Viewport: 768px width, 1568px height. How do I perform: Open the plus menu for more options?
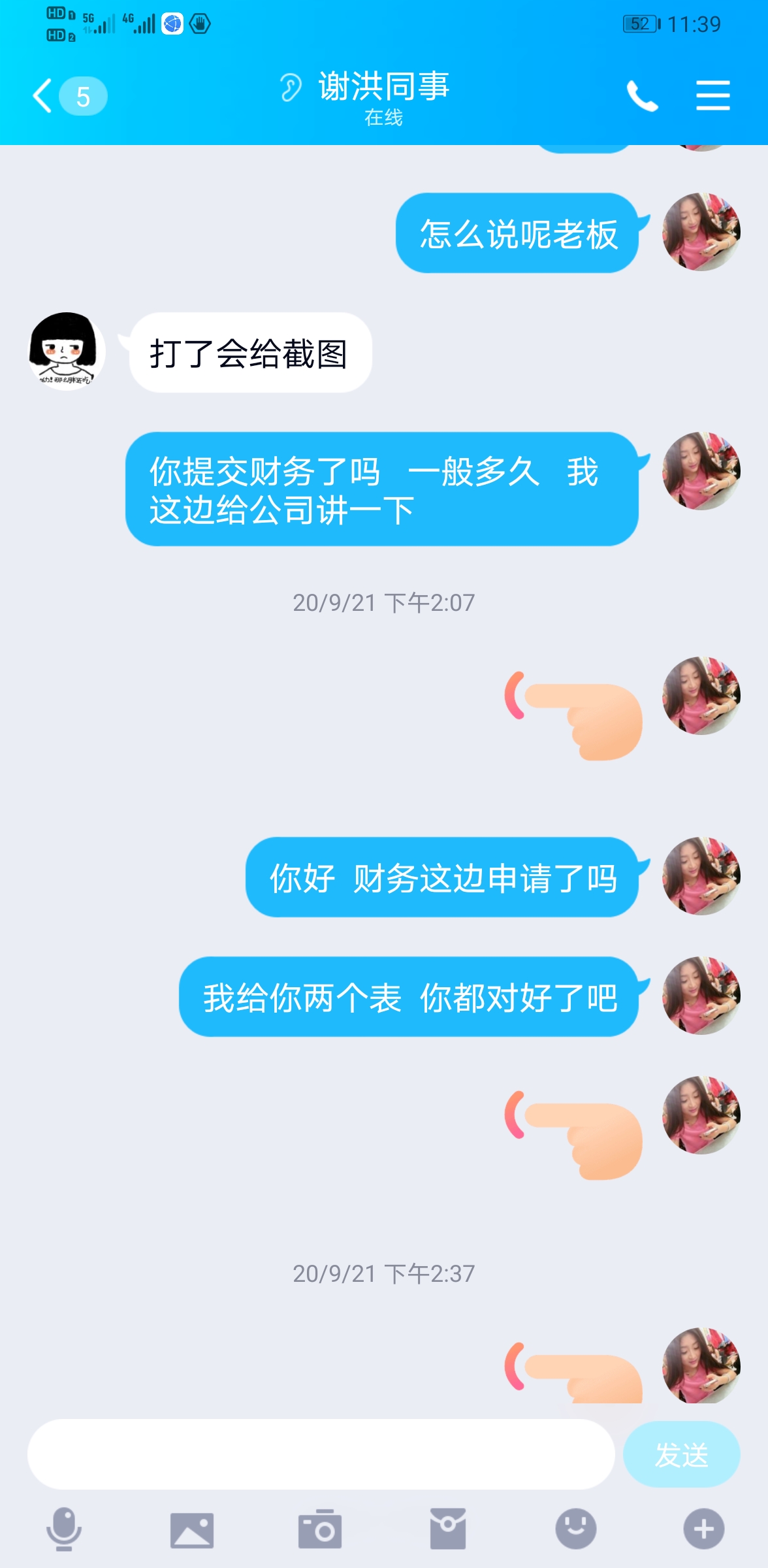click(703, 1529)
